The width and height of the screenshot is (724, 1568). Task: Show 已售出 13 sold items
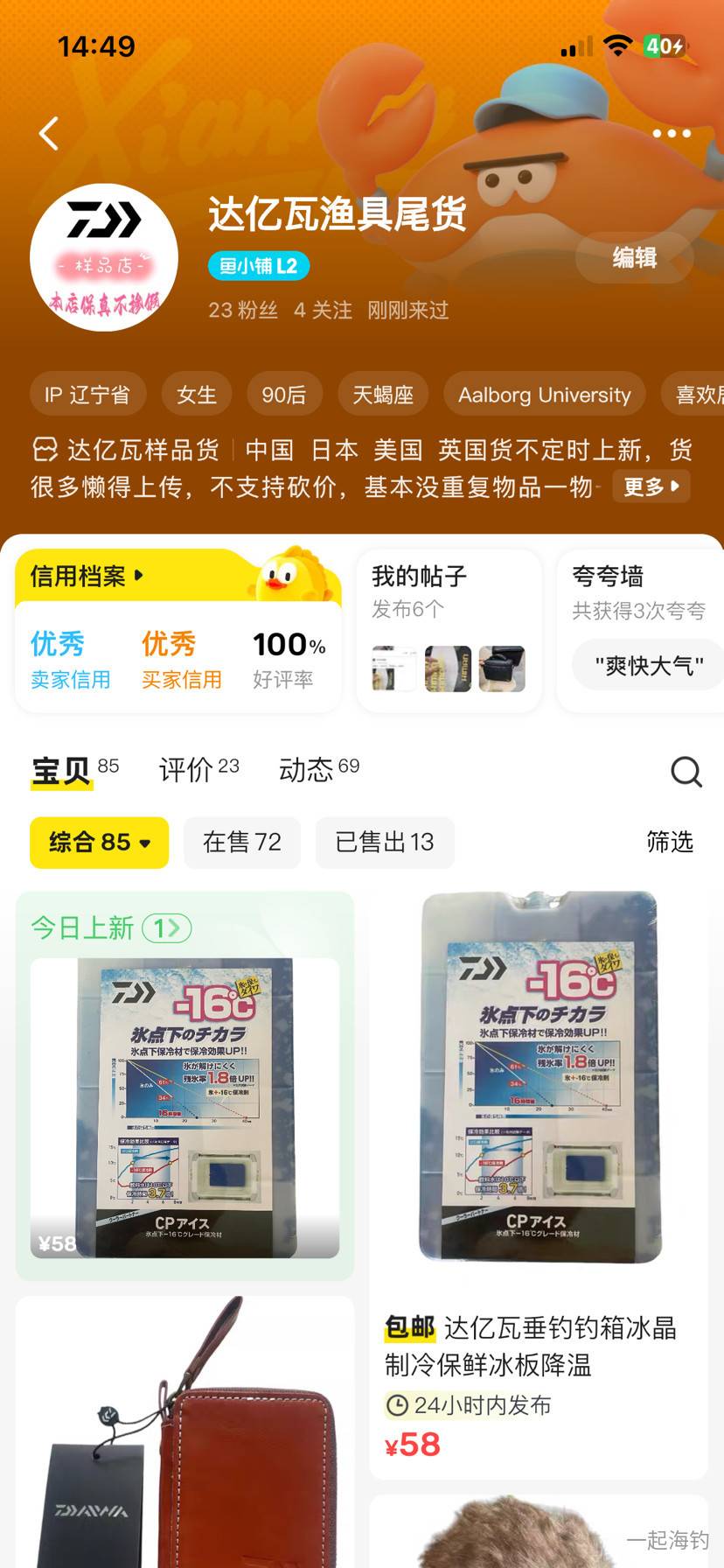[384, 843]
